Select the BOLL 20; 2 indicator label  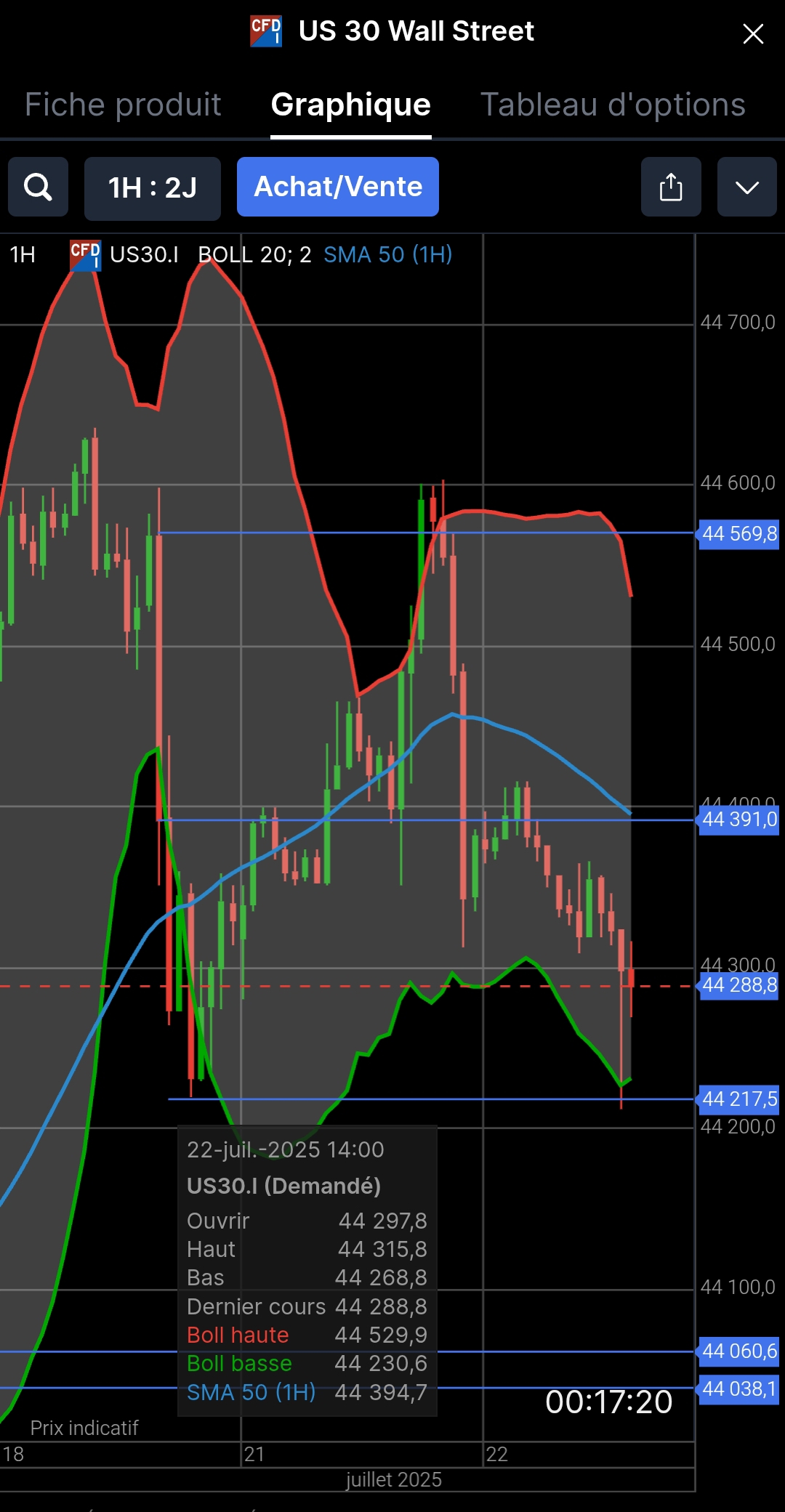(254, 254)
